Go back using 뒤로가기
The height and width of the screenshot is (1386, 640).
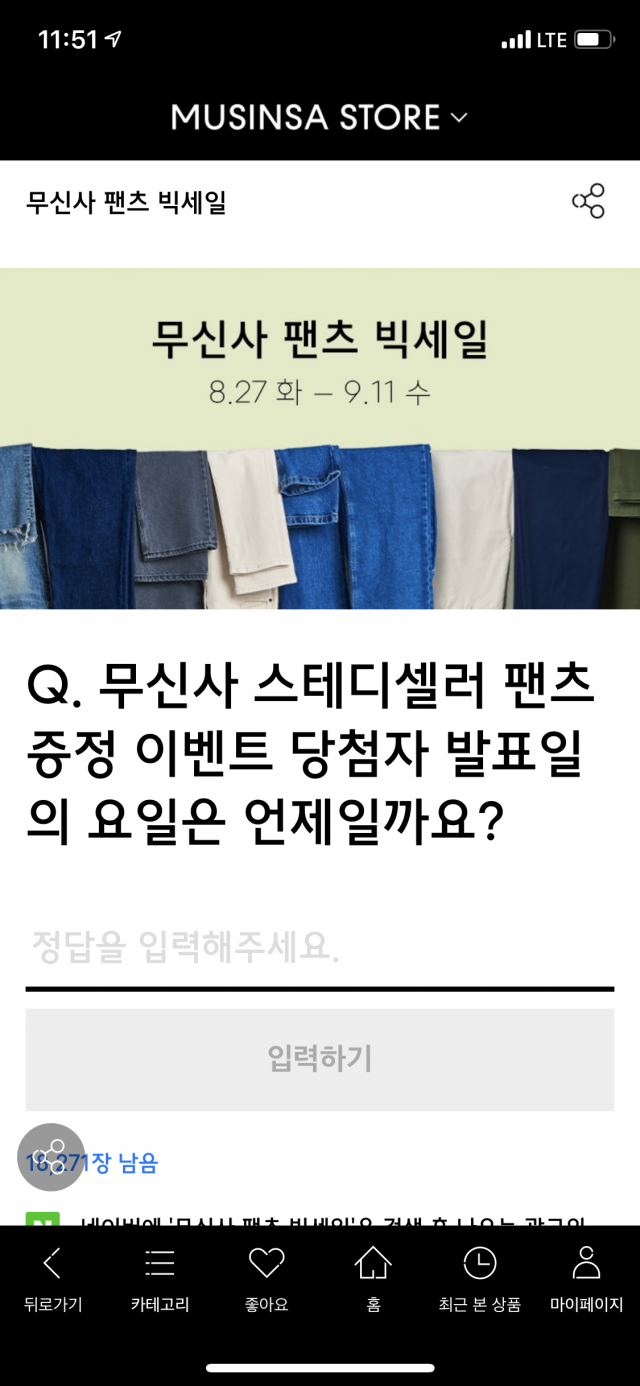[53, 1278]
